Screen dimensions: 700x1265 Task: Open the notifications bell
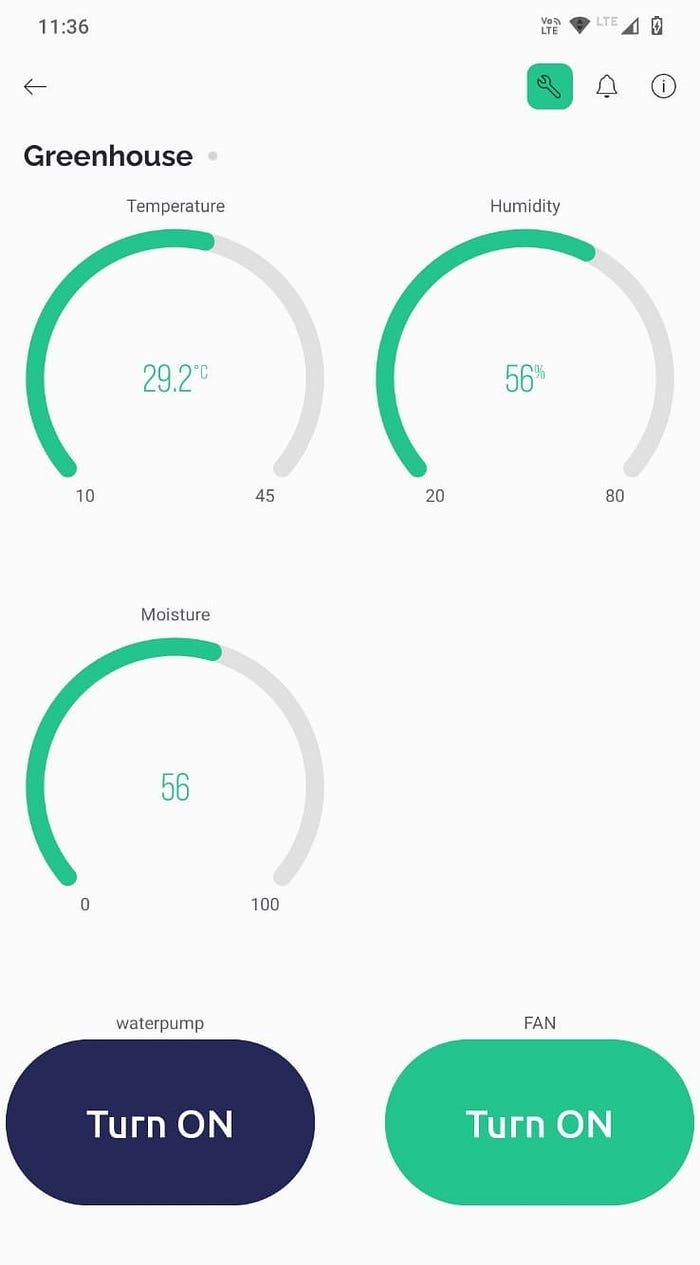point(606,87)
